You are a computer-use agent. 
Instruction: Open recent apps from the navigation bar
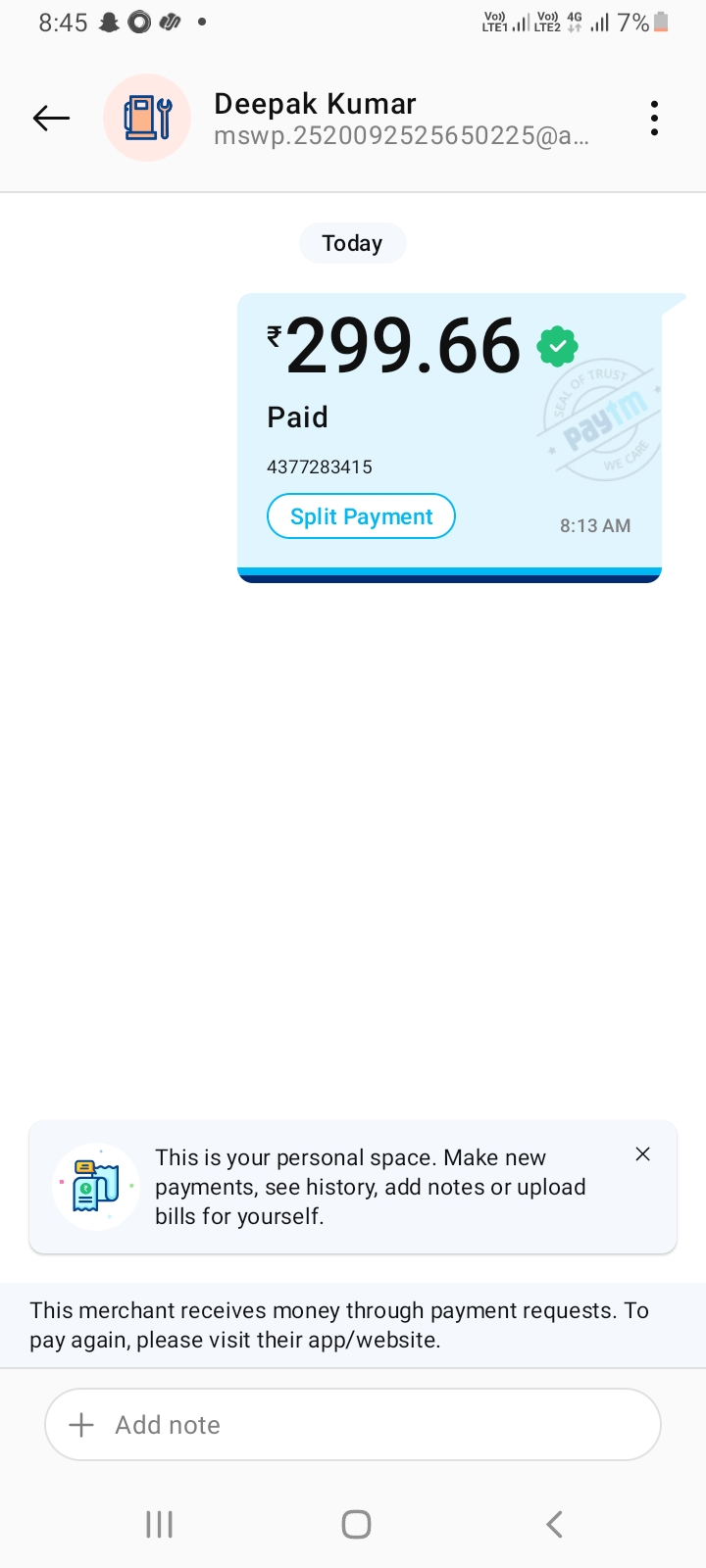(159, 1524)
